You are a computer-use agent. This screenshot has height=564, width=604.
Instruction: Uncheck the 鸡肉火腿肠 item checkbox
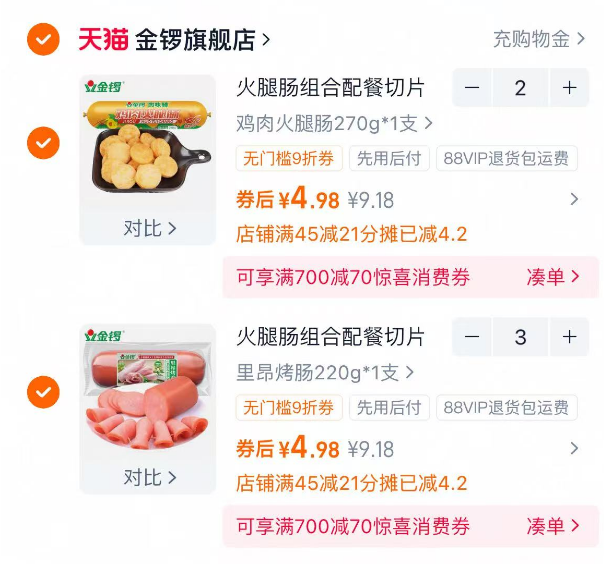click(42, 143)
